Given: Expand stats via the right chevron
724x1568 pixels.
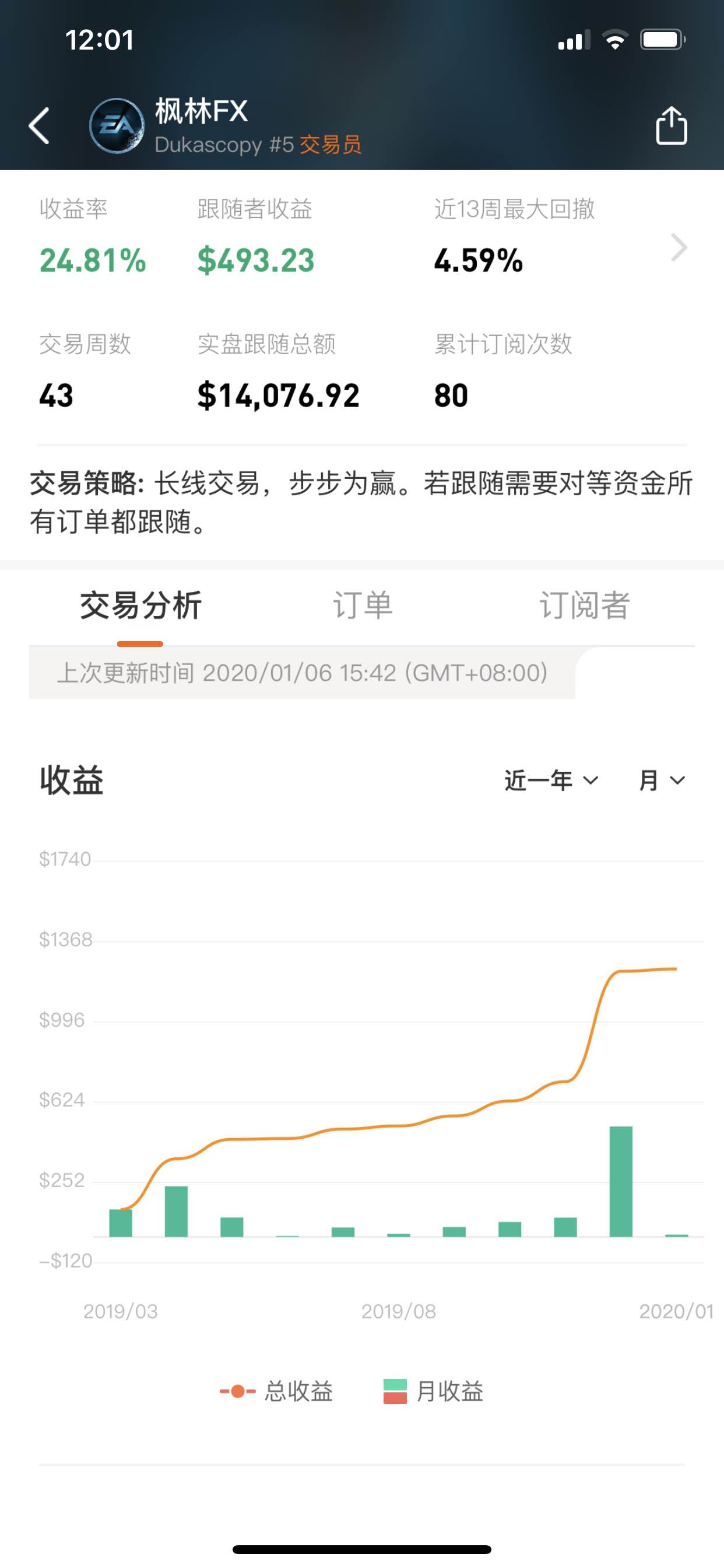Looking at the screenshot, I should [x=679, y=247].
